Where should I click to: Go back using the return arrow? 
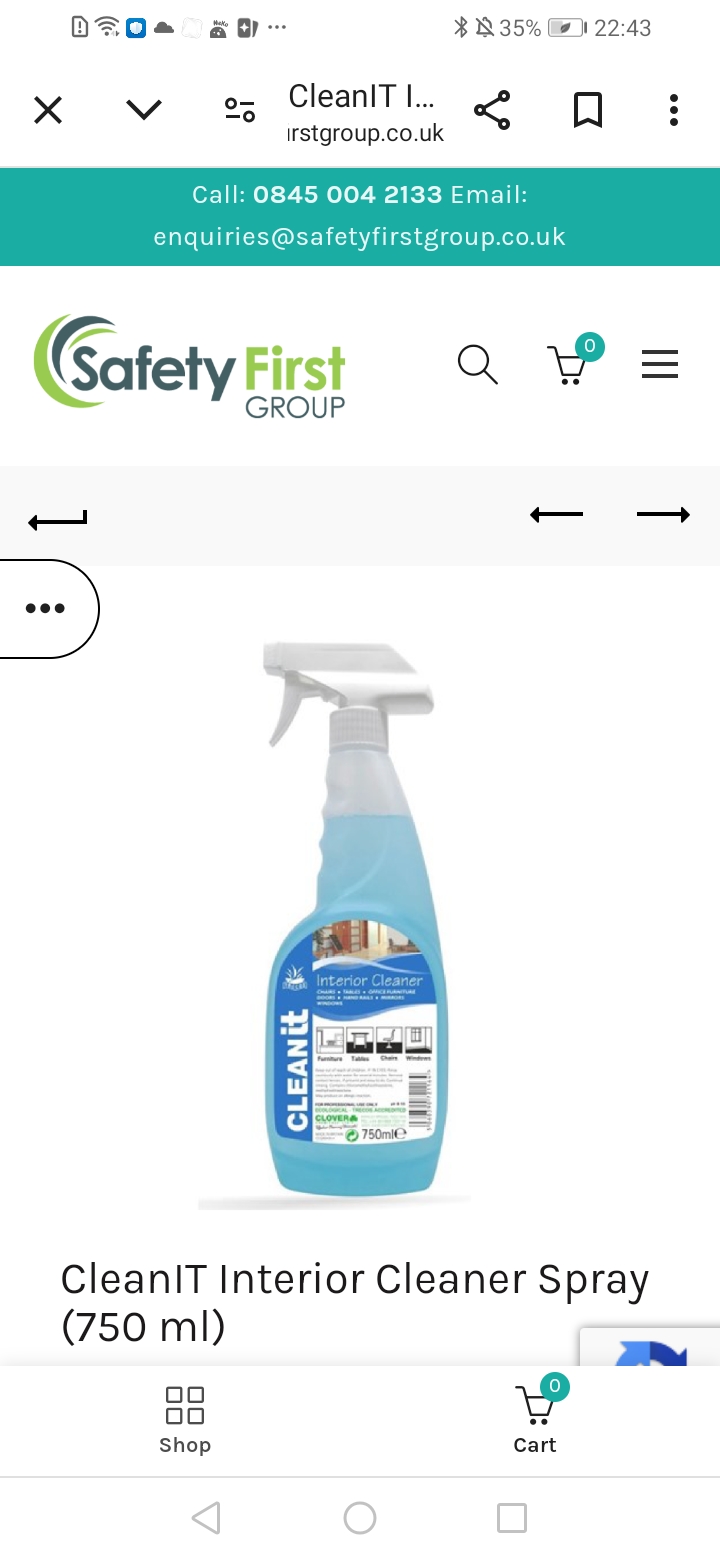58,519
